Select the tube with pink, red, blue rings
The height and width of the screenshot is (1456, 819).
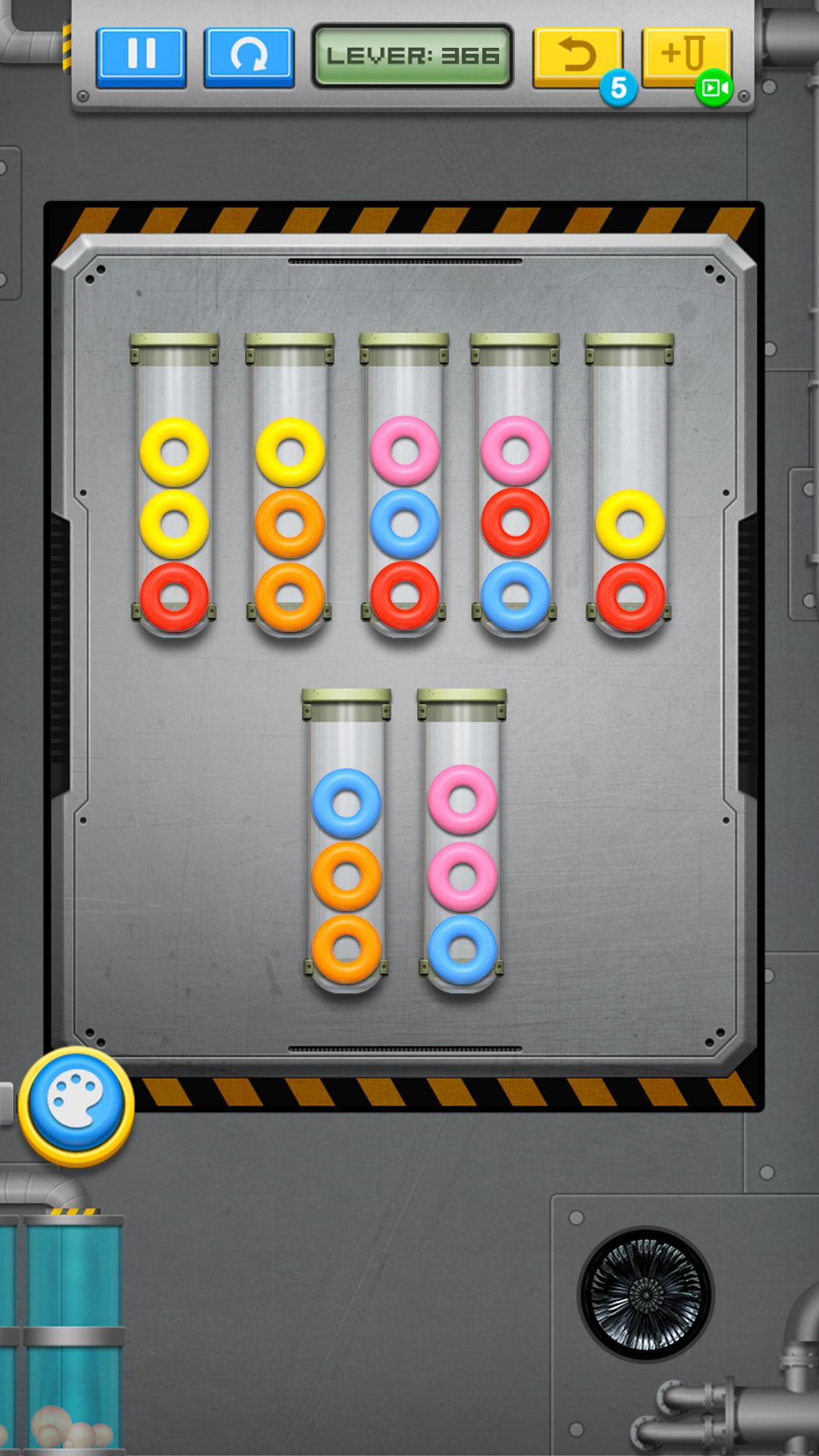point(515,485)
